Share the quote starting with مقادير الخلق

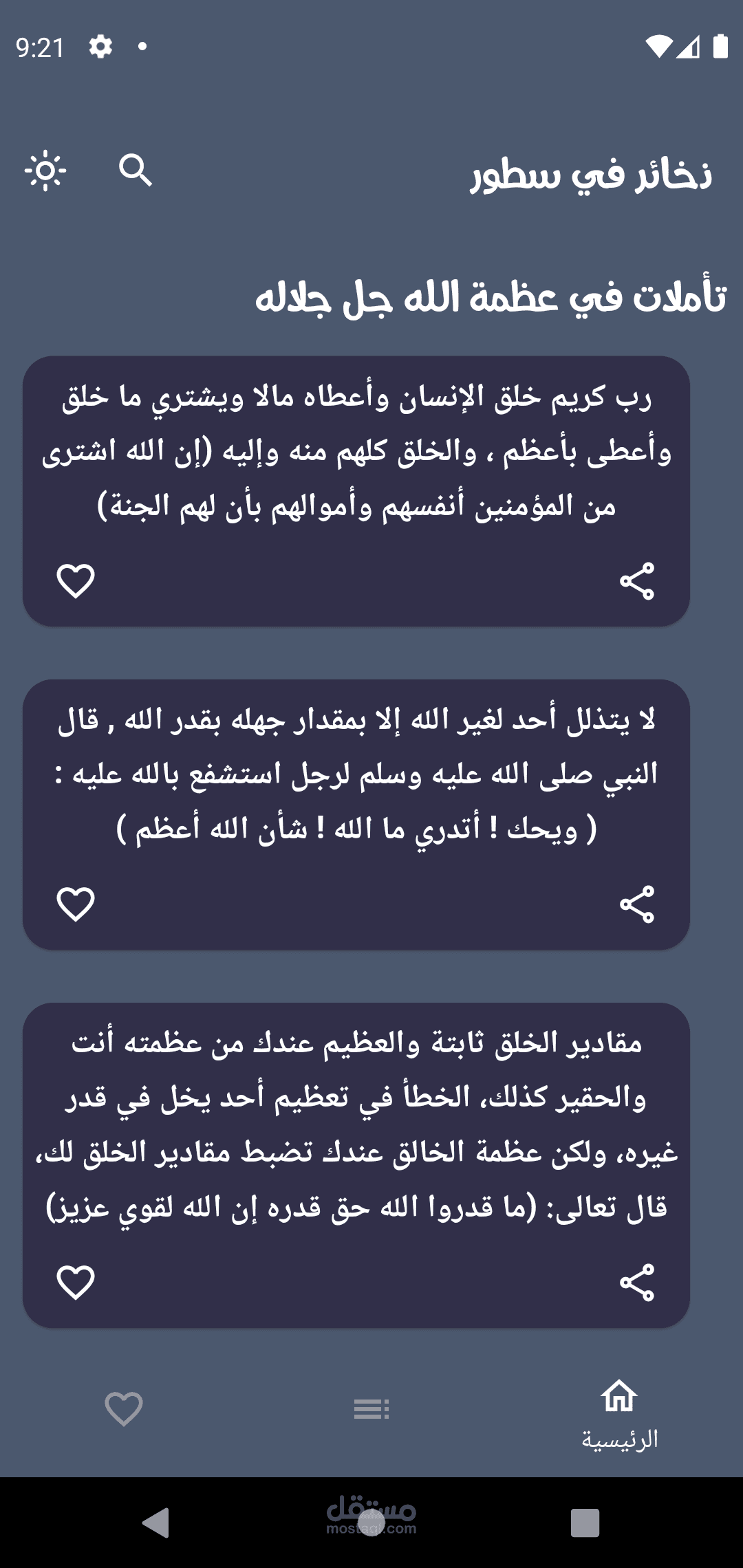pos(637,1283)
